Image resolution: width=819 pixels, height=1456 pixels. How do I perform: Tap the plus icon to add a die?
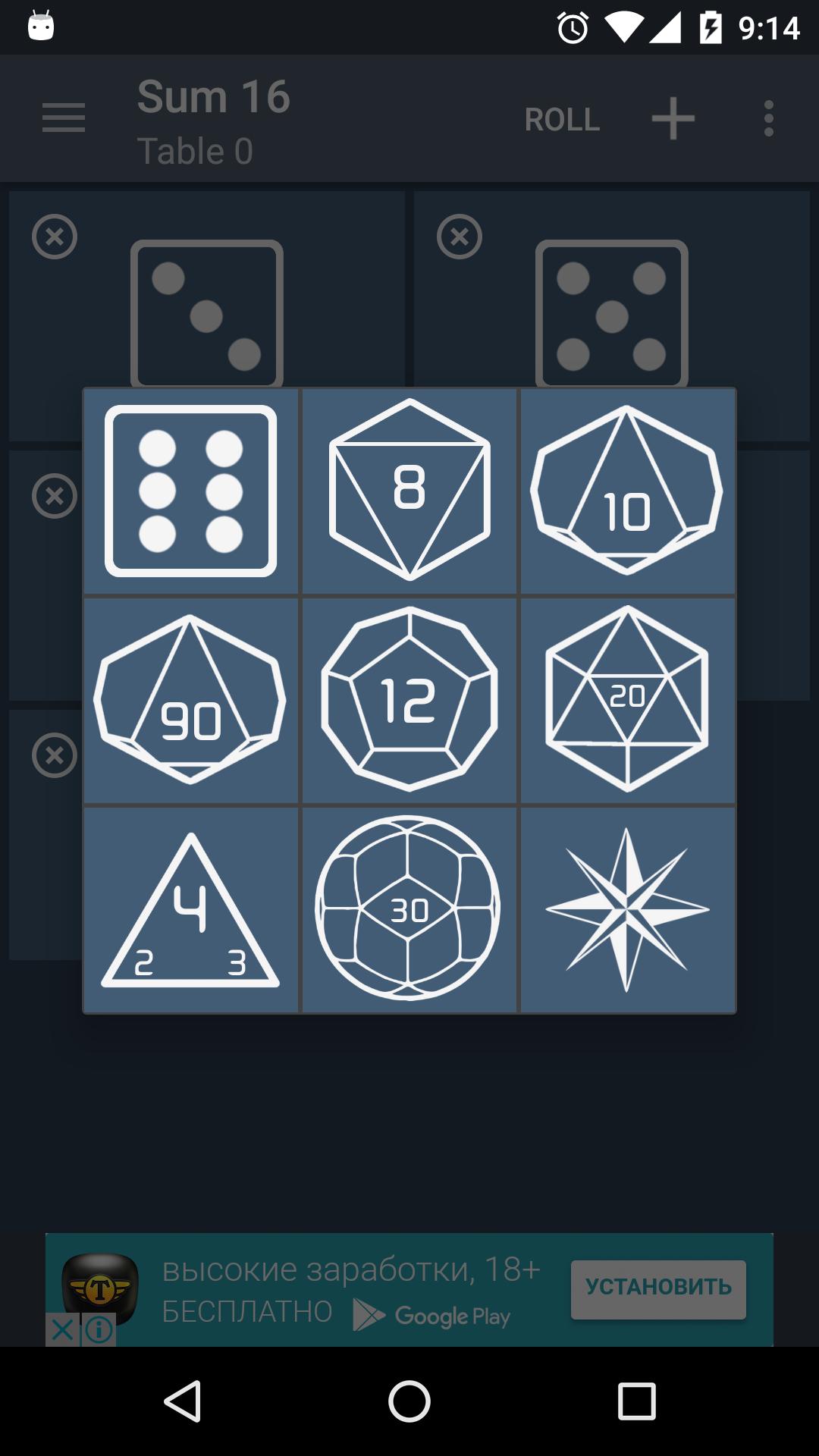tap(673, 118)
